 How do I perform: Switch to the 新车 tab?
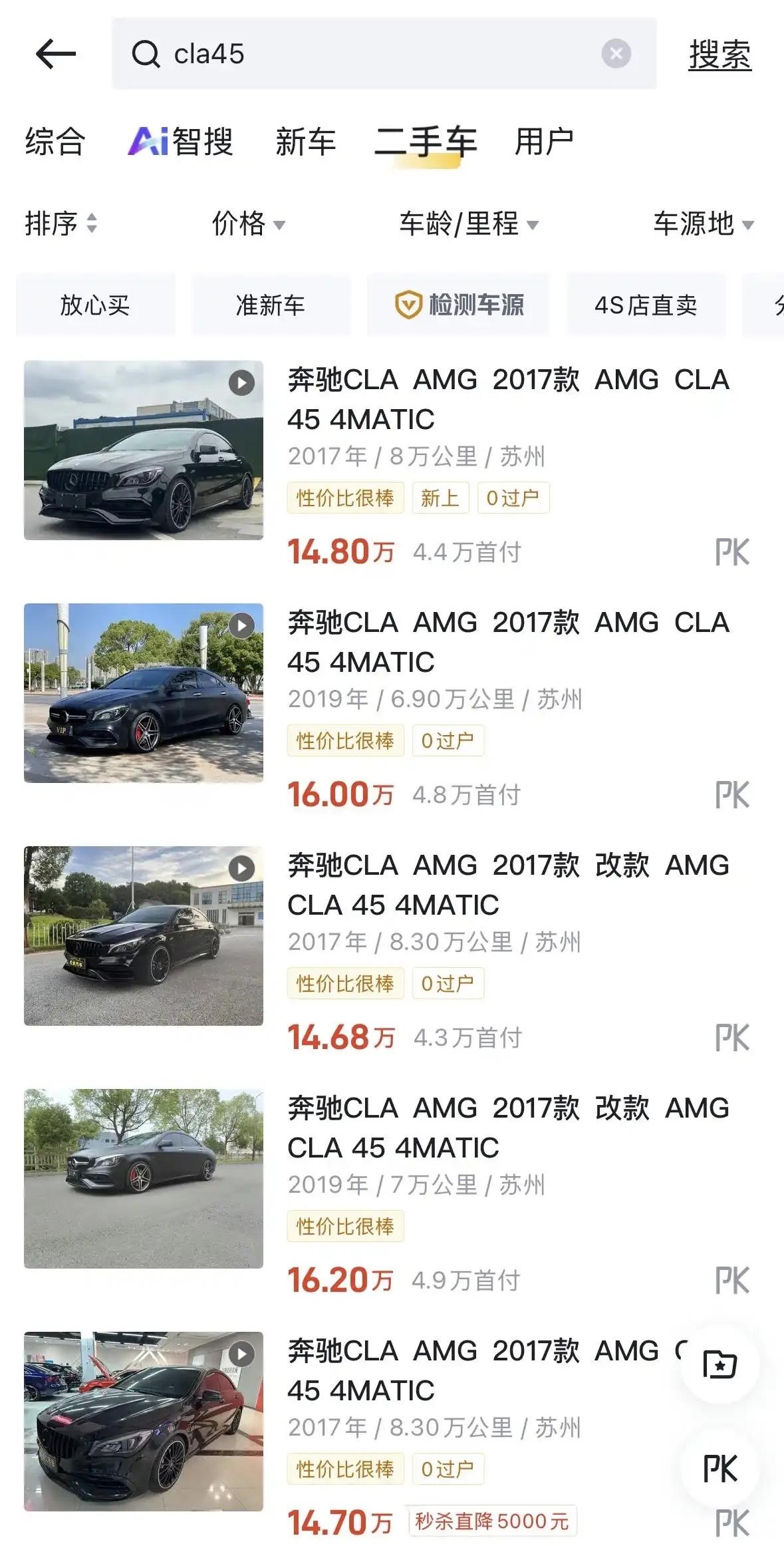[306, 142]
